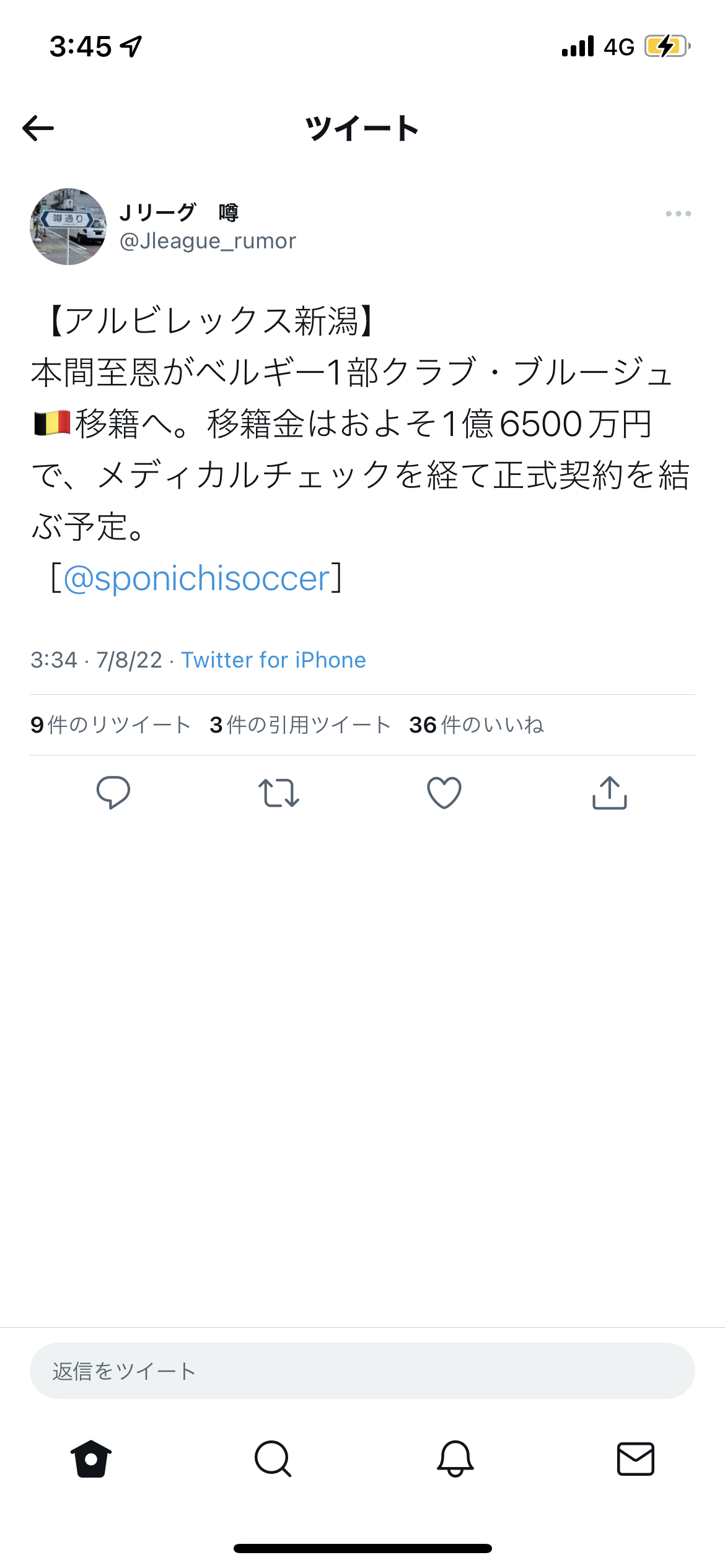
Task: Tap the 返信をツイート reply field
Action: pos(362,1371)
